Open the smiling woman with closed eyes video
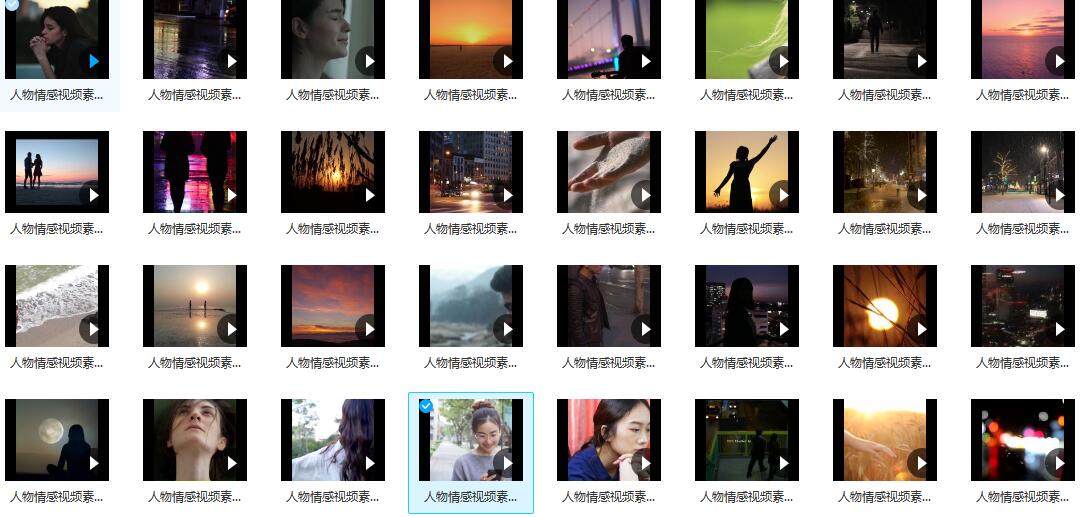 click(333, 40)
